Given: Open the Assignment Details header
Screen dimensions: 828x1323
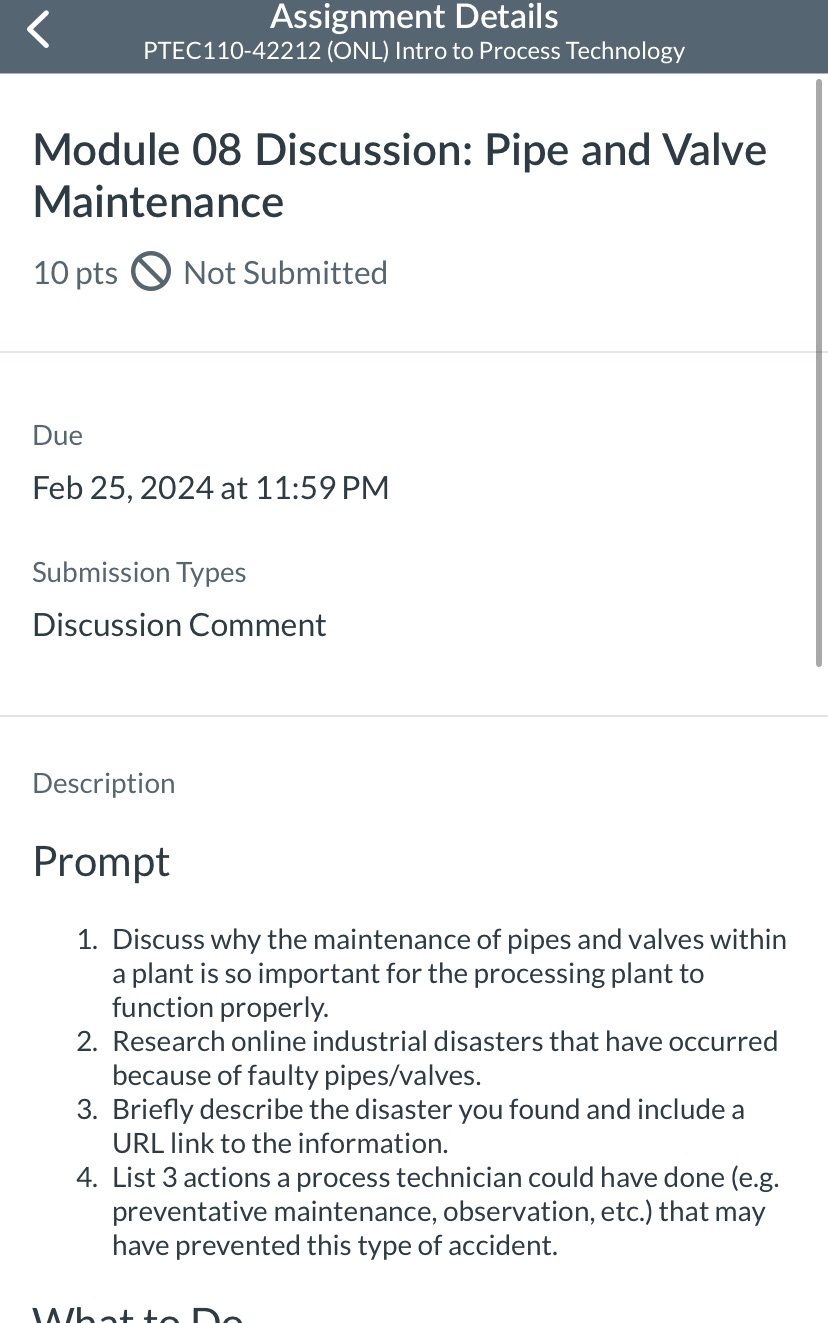Looking at the screenshot, I should click(x=414, y=16).
